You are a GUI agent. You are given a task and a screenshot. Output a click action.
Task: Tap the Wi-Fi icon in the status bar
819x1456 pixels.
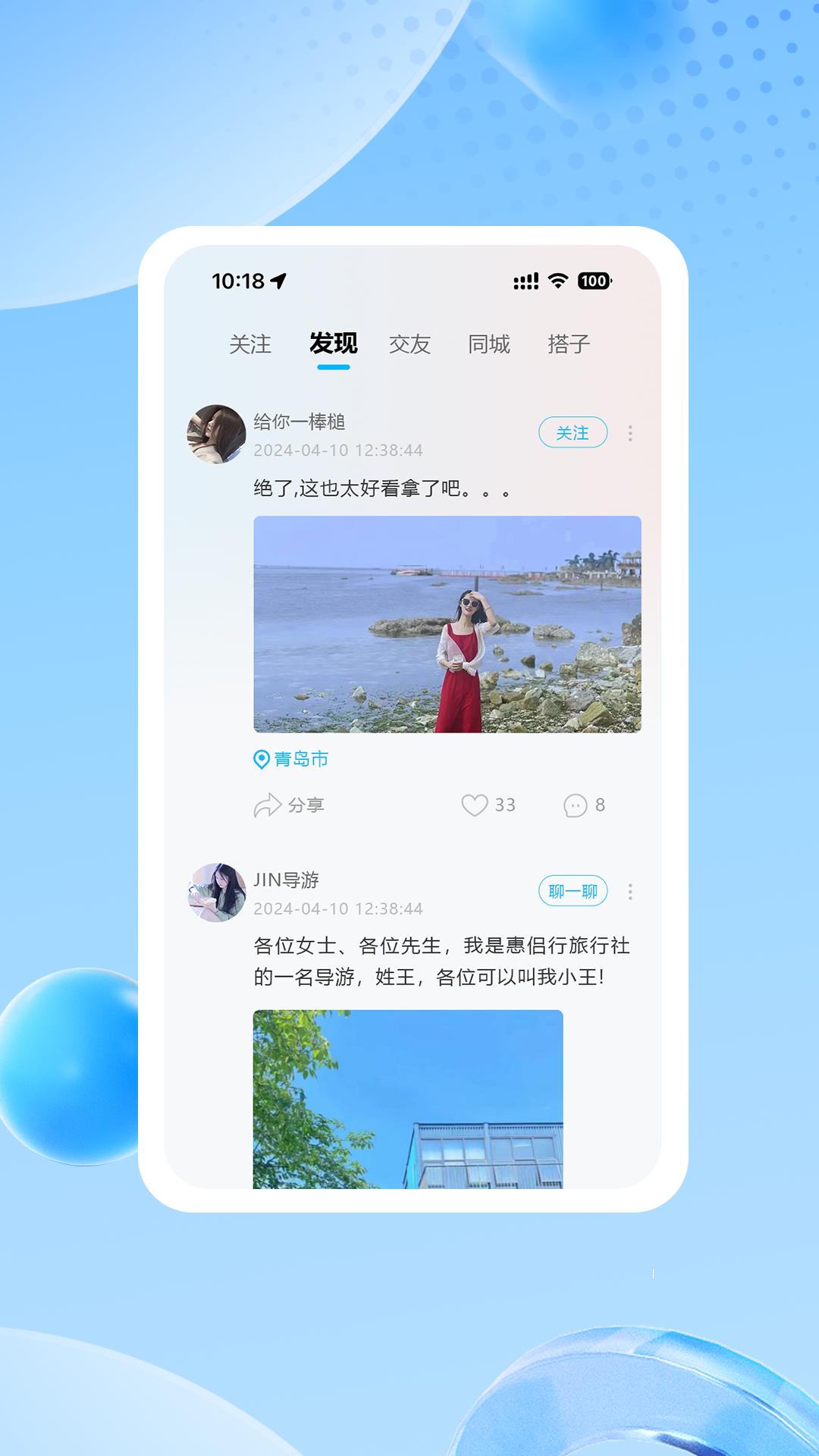(557, 281)
